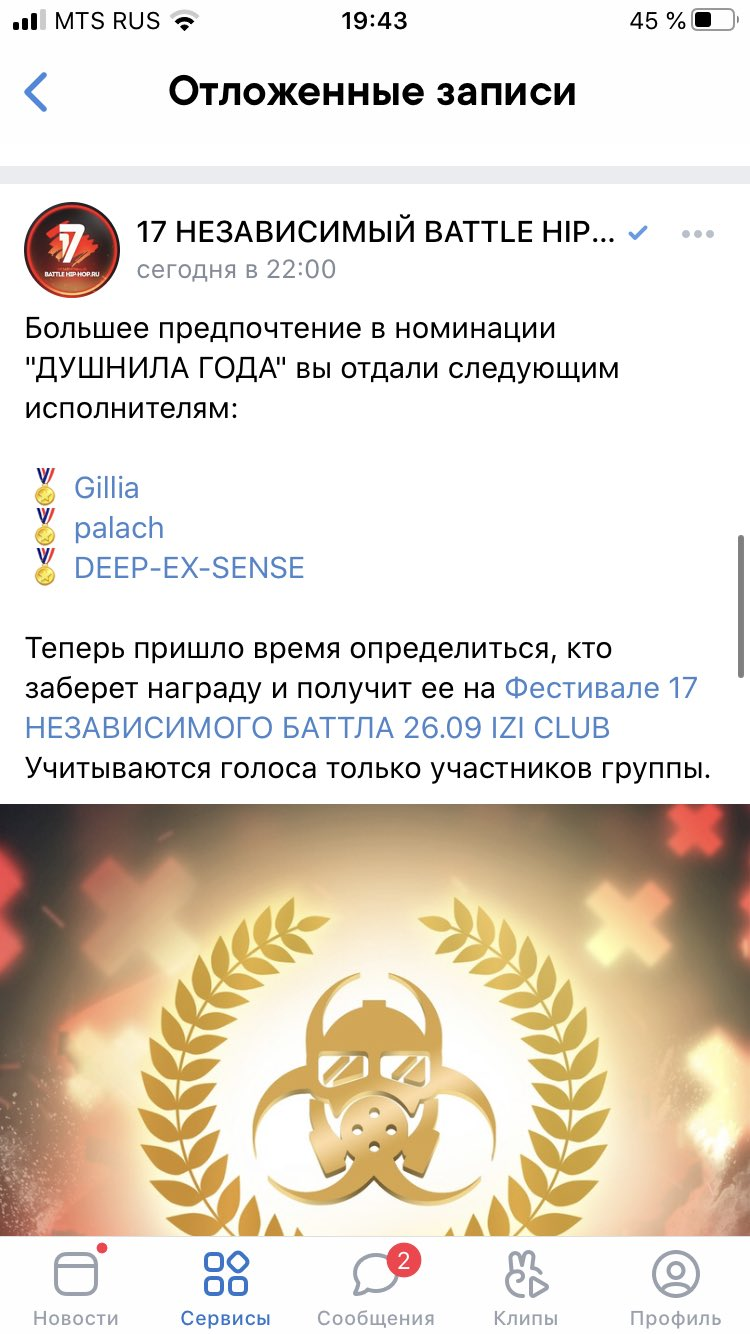Follow the palach mention link

coord(119,528)
